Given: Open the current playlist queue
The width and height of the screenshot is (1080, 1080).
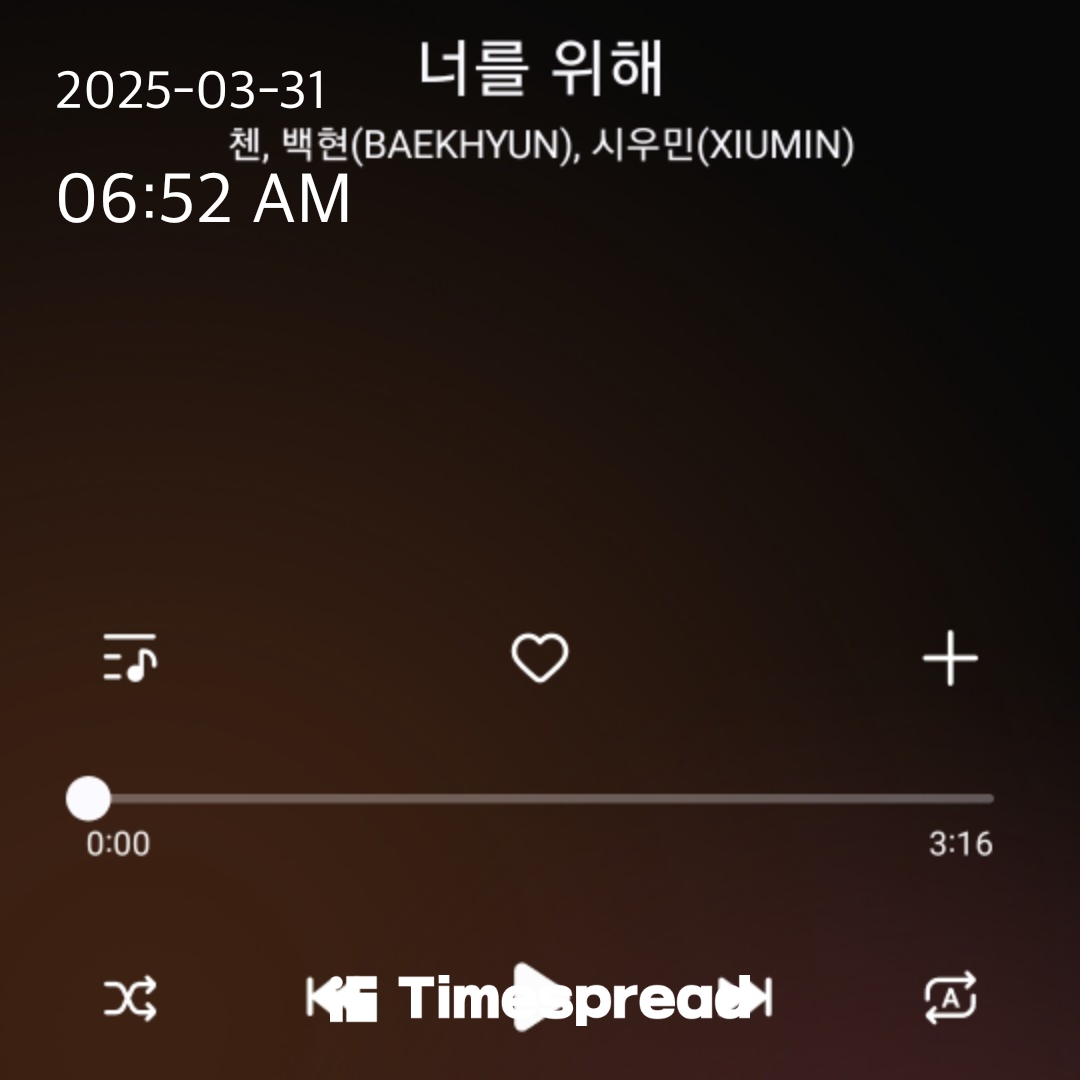Looking at the screenshot, I should 130,658.
